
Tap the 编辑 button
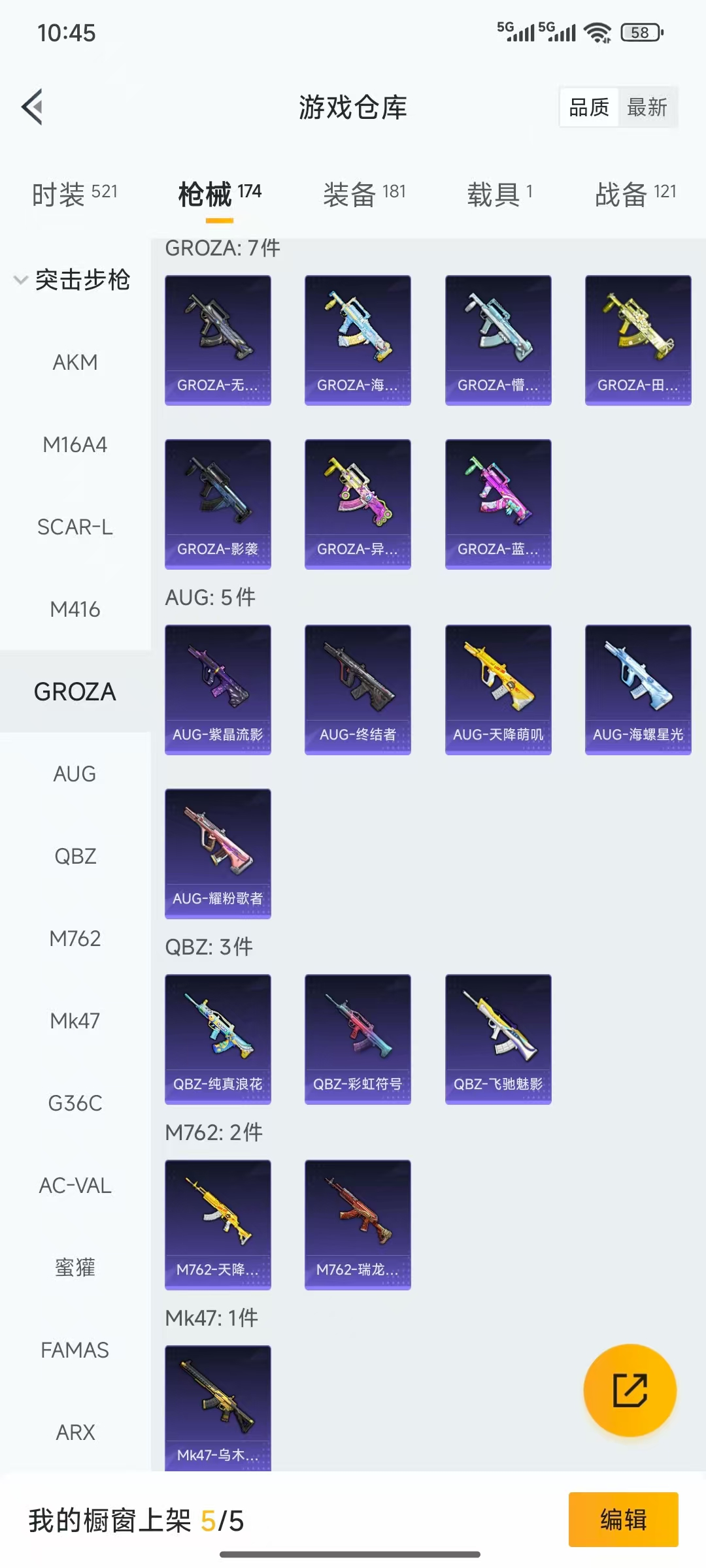(x=623, y=1519)
